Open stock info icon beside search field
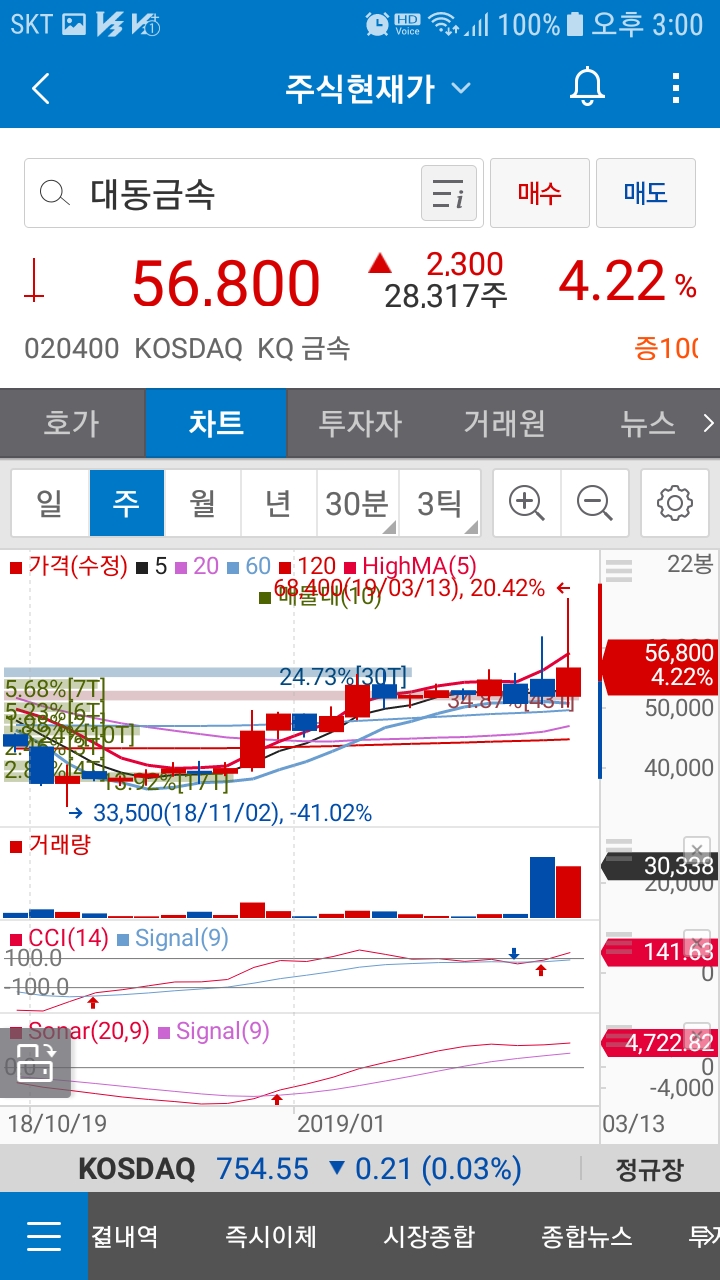This screenshot has width=720, height=1280. point(448,192)
